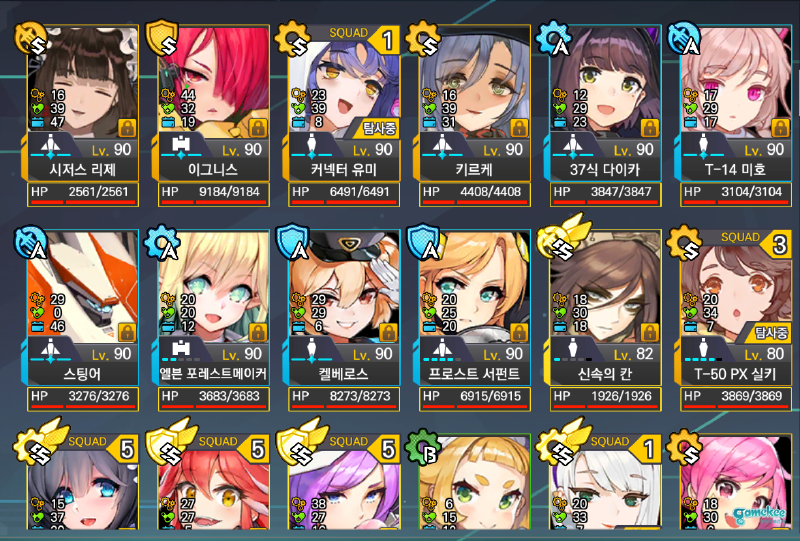Image resolution: width=800 pixels, height=541 pixels.
Task: Select the 시저스 리제 character card
Action: tap(76, 100)
